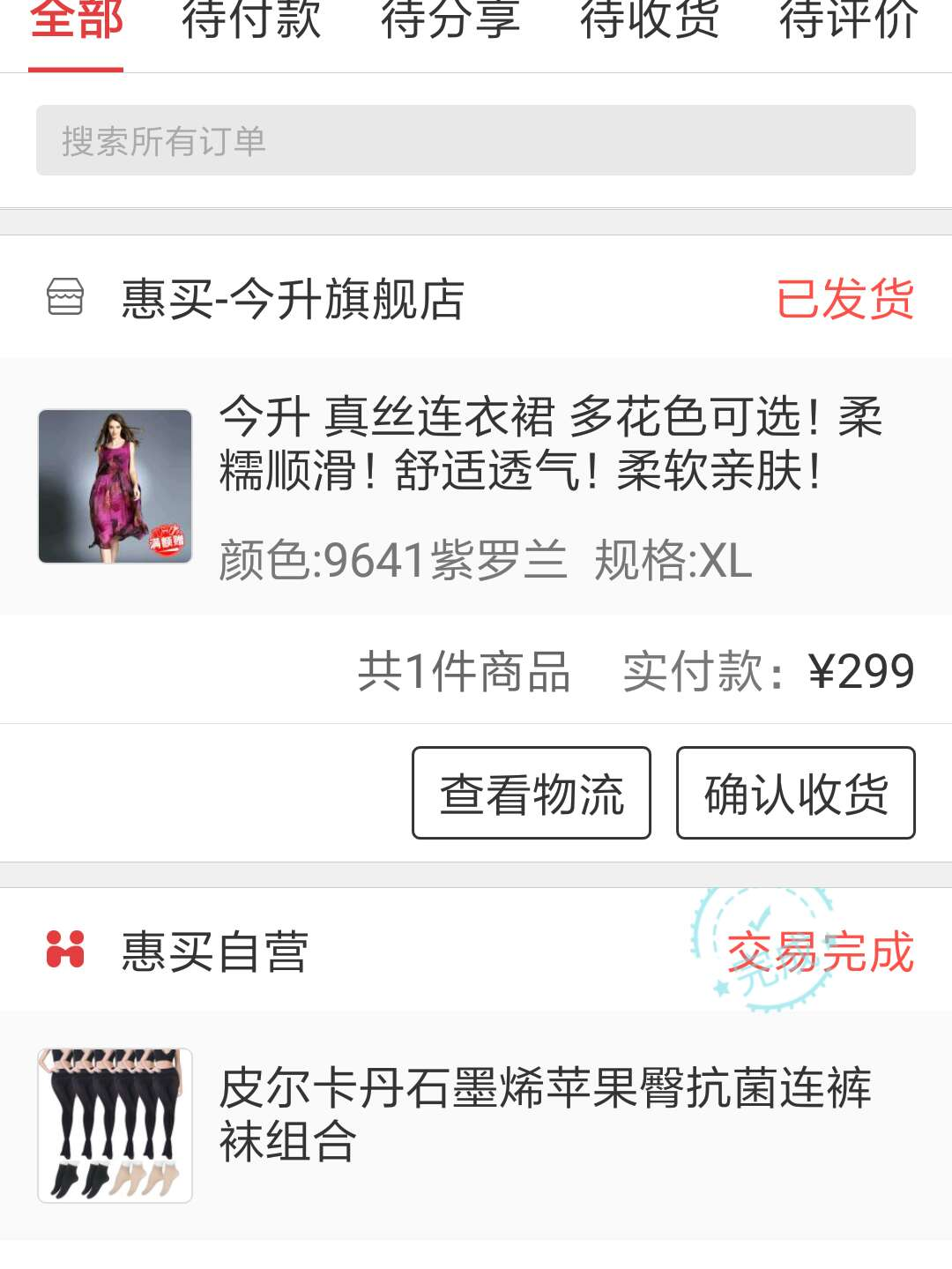The width and height of the screenshot is (952, 1269).
Task: Show orders under 待收货
Action: coord(650,23)
